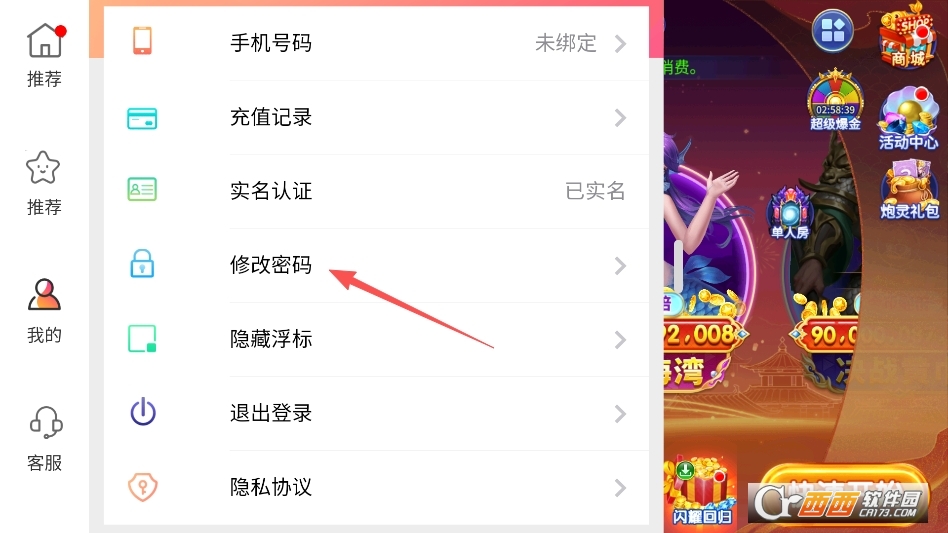Viewport: 948px width, 533px height.
Task: Select 隐藏浮标 option
Action: tap(376, 339)
